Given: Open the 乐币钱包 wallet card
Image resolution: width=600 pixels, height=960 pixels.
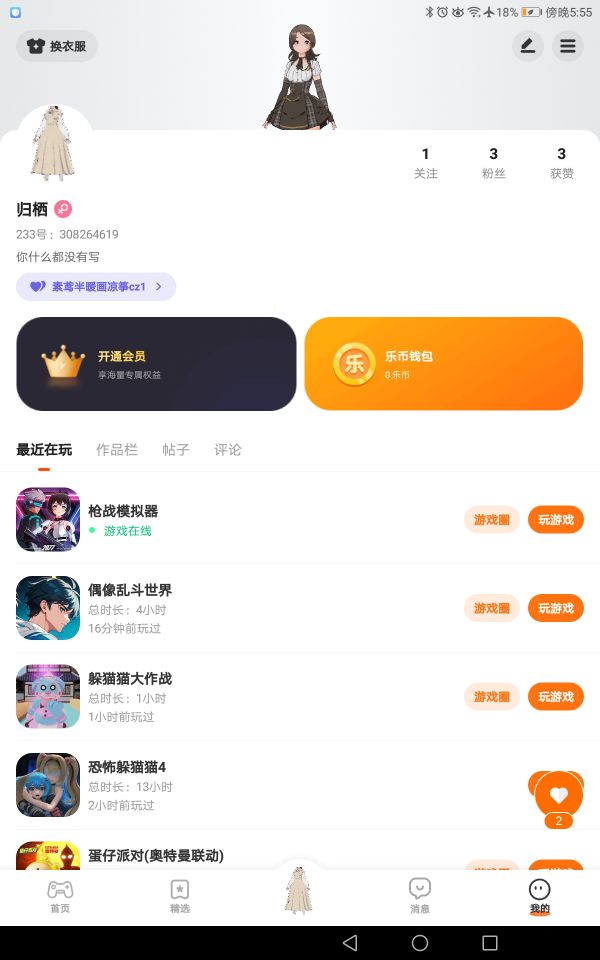Looking at the screenshot, I should [443, 364].
